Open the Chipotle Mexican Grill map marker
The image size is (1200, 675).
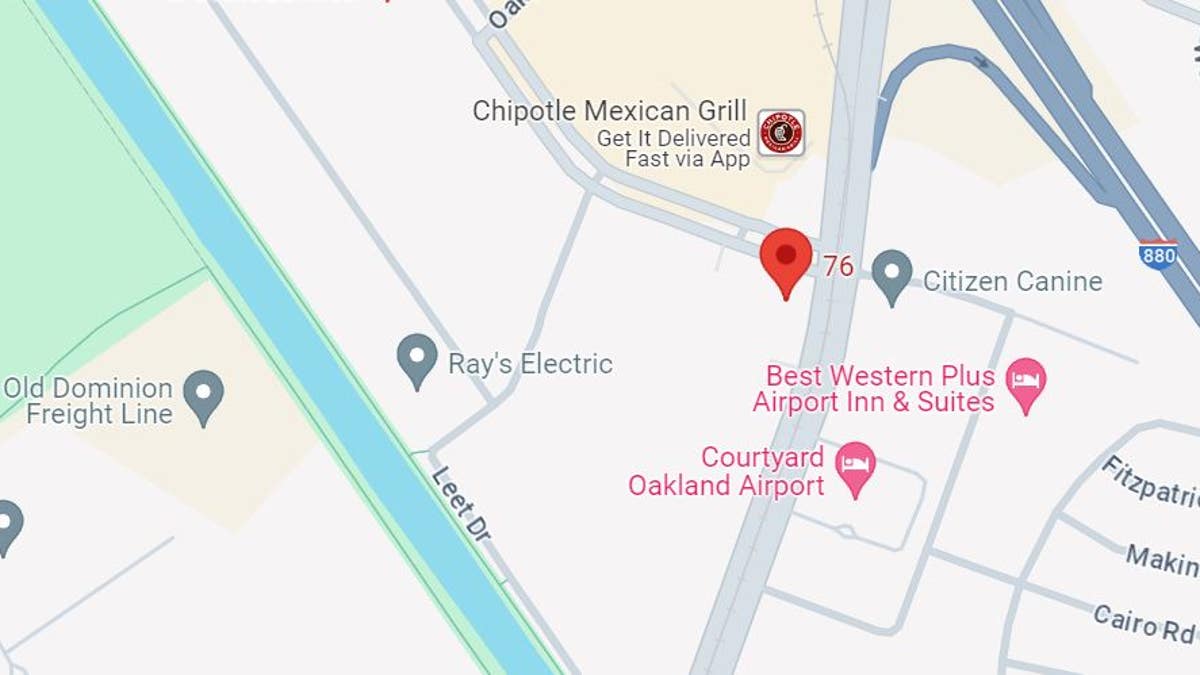pos(781,133)
